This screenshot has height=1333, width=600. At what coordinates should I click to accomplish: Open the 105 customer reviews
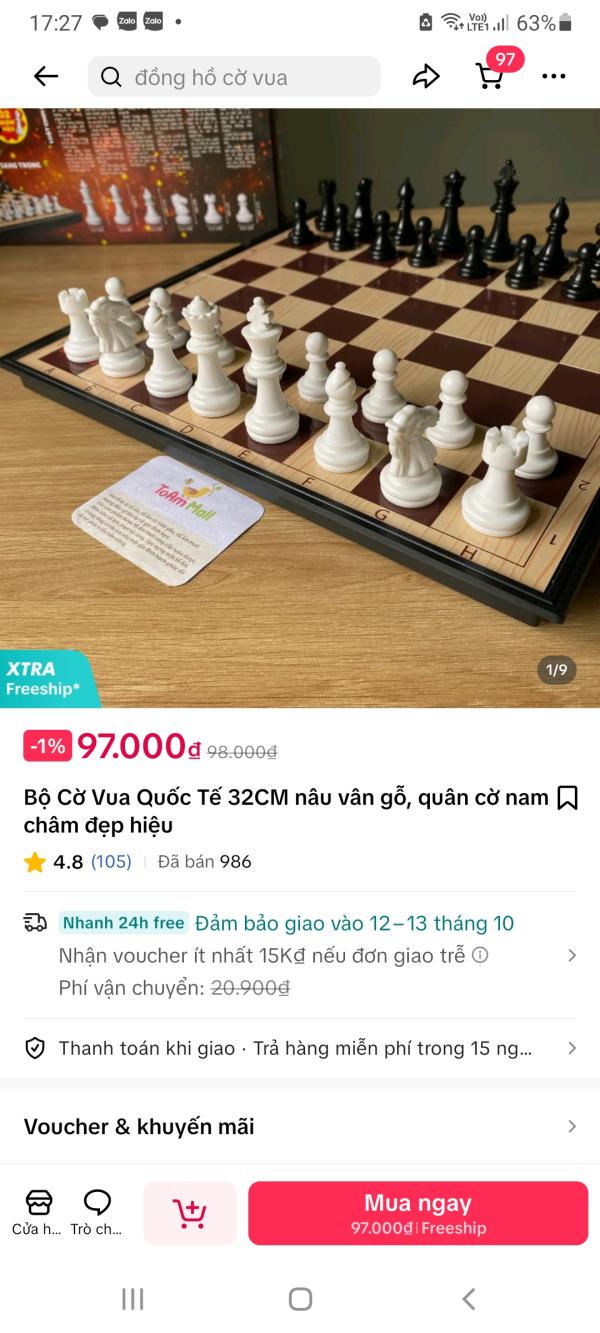pos(111,862)
